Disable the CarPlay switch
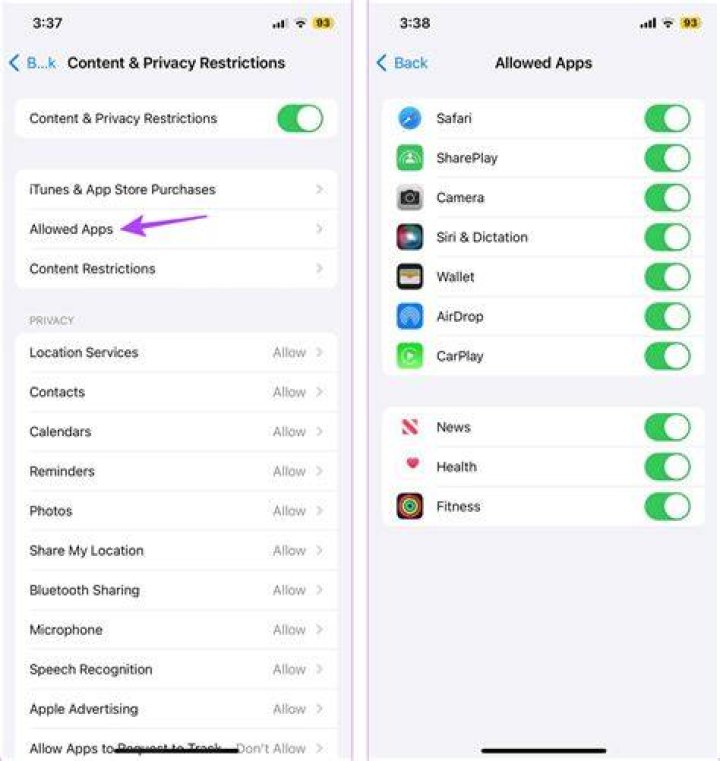720x761 pixels. (x=668, y=356)
